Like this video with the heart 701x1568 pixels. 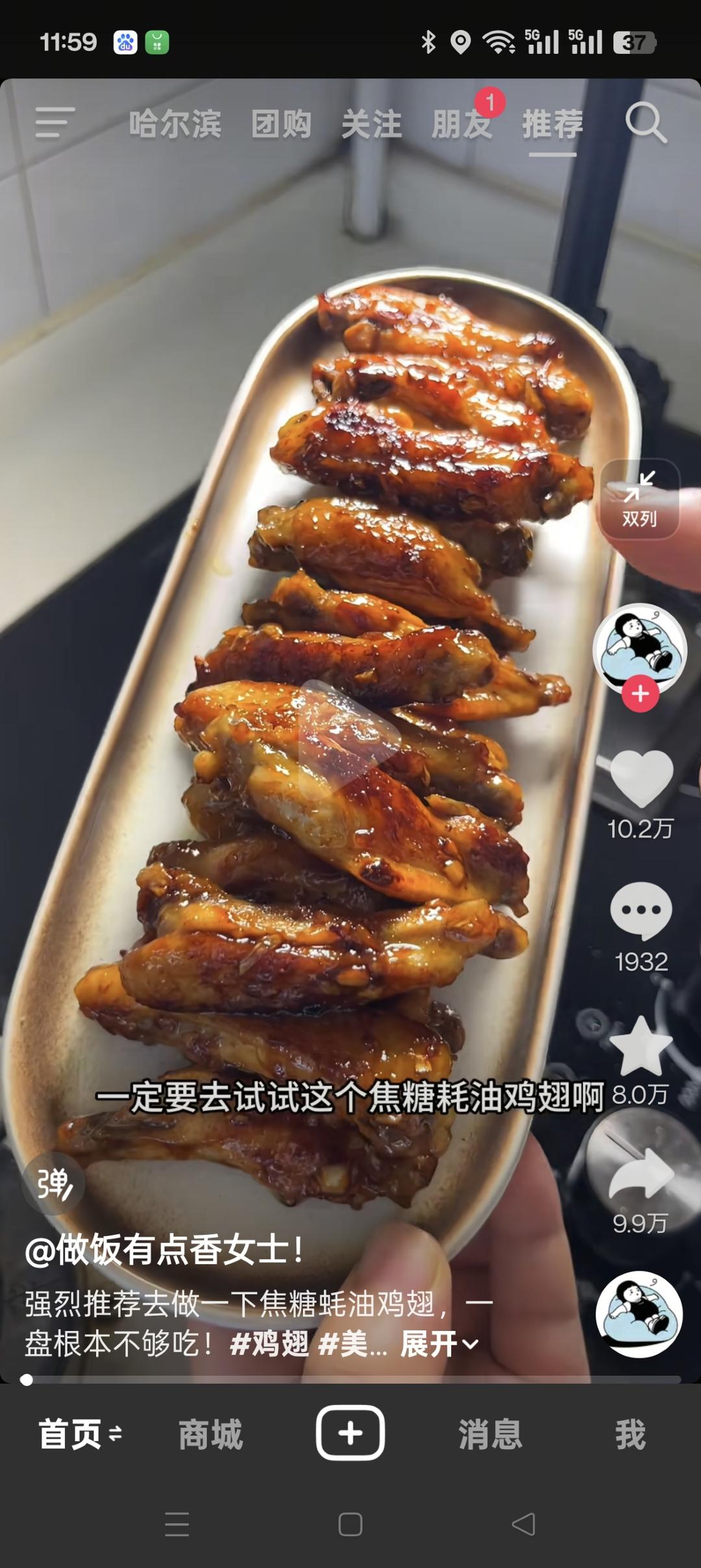pyautogui.click(x=641, y=778)
